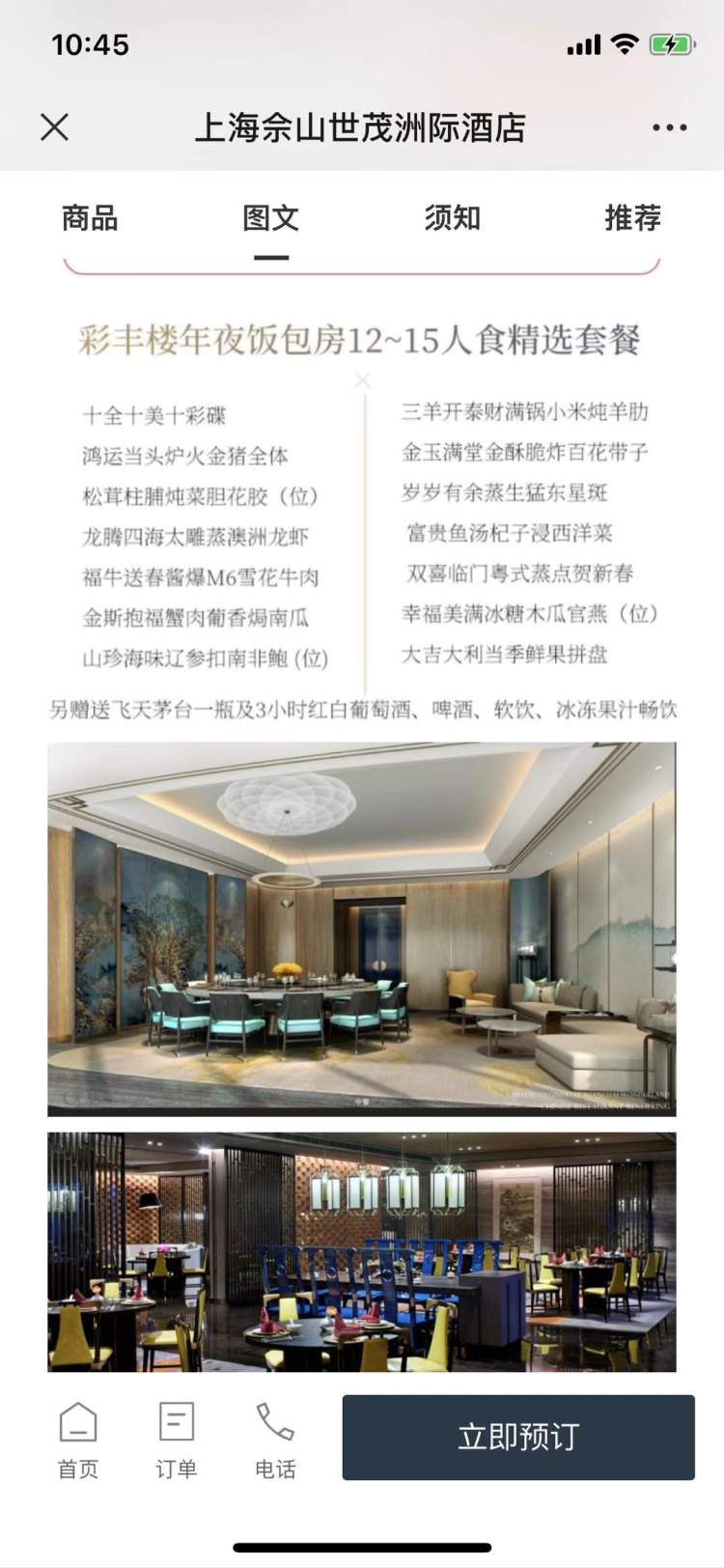Tap 立即预订 to book now
This screenshot has height=1568, width=724.
pyautogui.click(x=518, y=1437)
